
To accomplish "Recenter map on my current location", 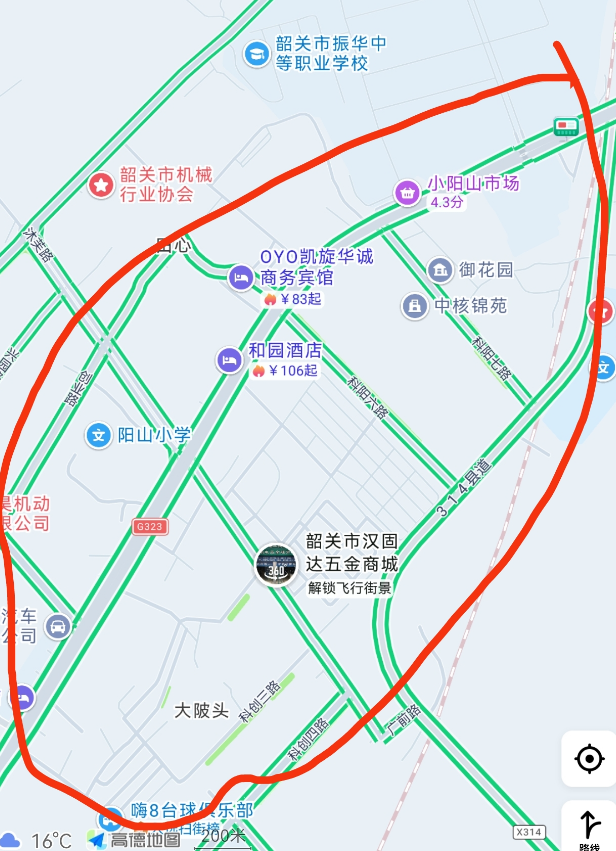I will (x=589, y=758).
